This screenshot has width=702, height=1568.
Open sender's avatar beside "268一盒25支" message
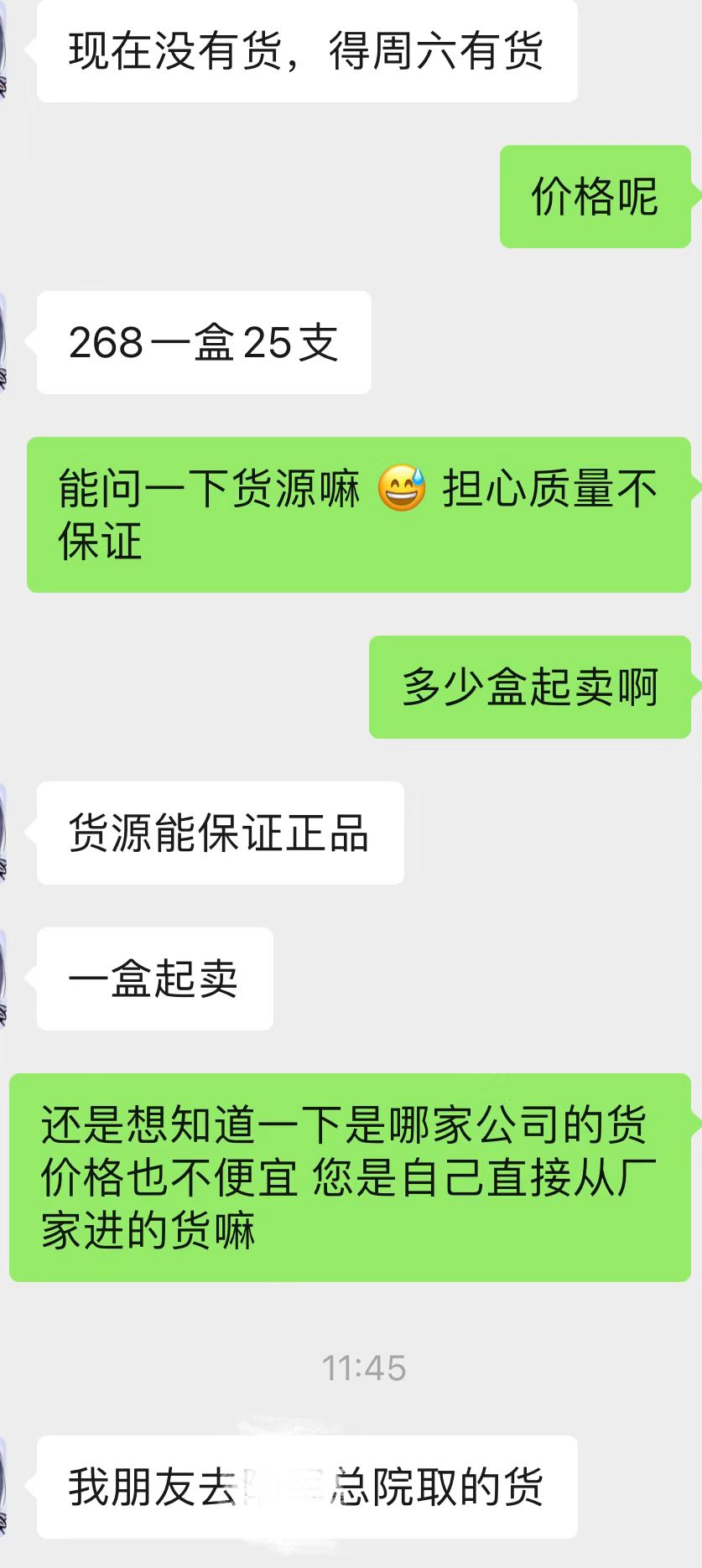[3, 342]
